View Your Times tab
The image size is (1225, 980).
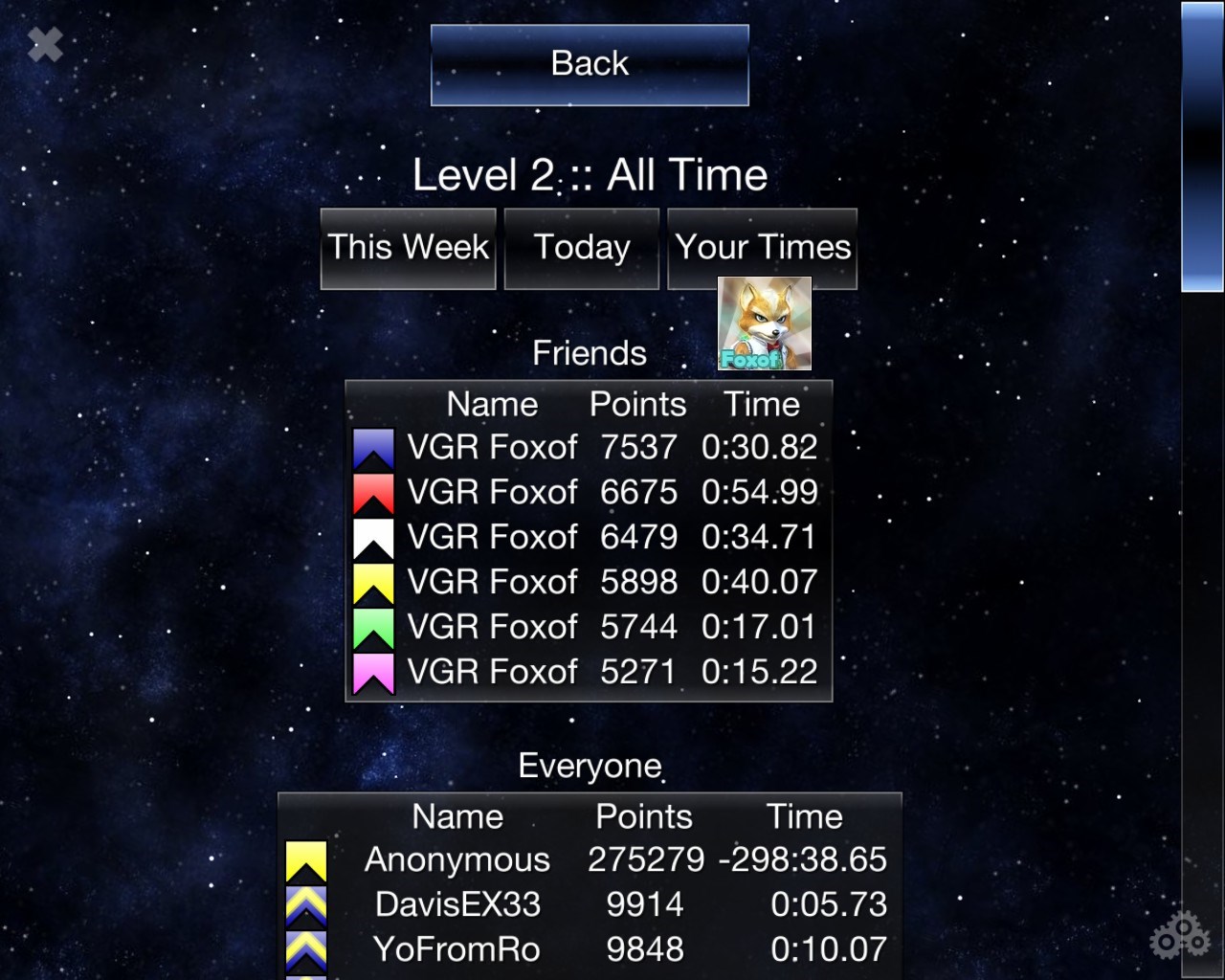[763, 248]
